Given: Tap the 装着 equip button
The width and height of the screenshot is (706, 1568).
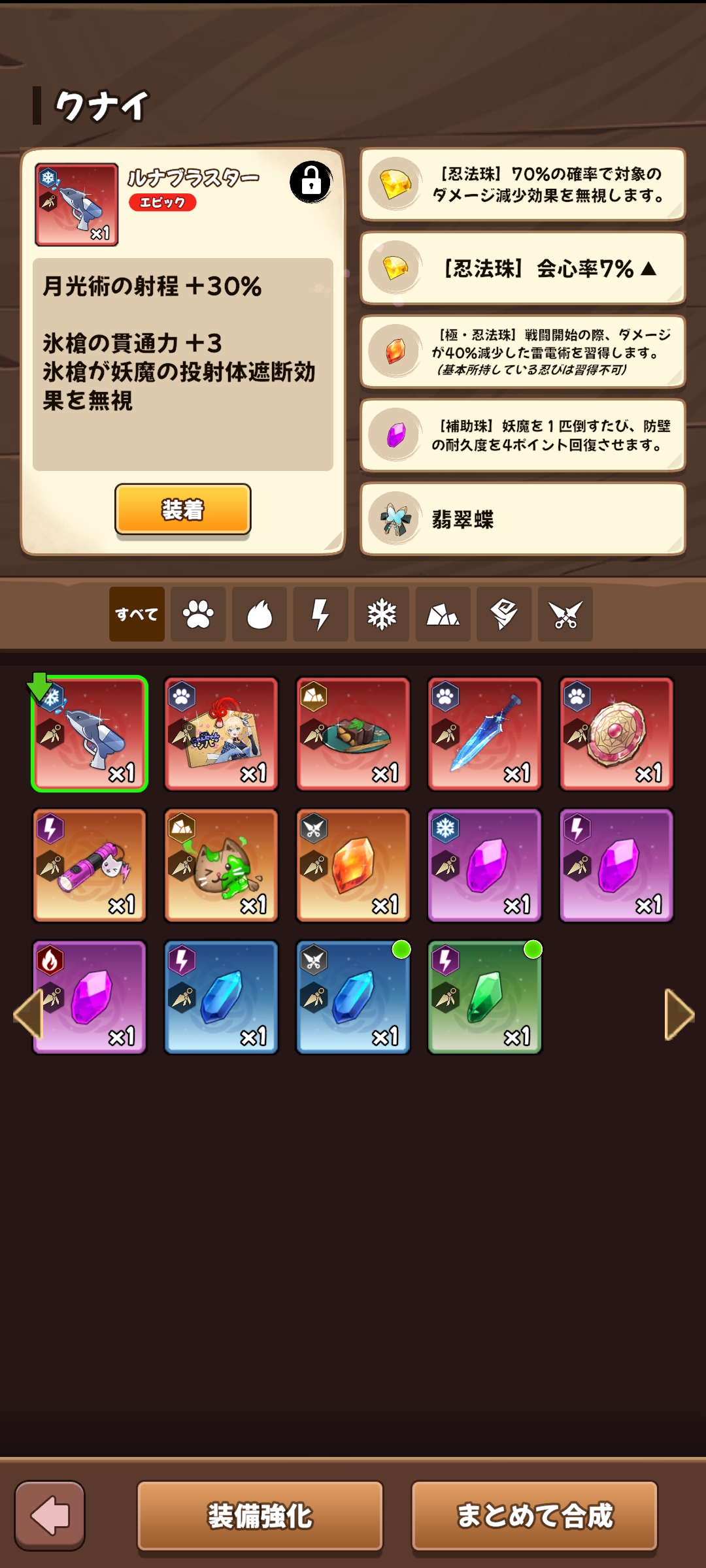Looking at the screenshot, I should [x=182, y=510].
